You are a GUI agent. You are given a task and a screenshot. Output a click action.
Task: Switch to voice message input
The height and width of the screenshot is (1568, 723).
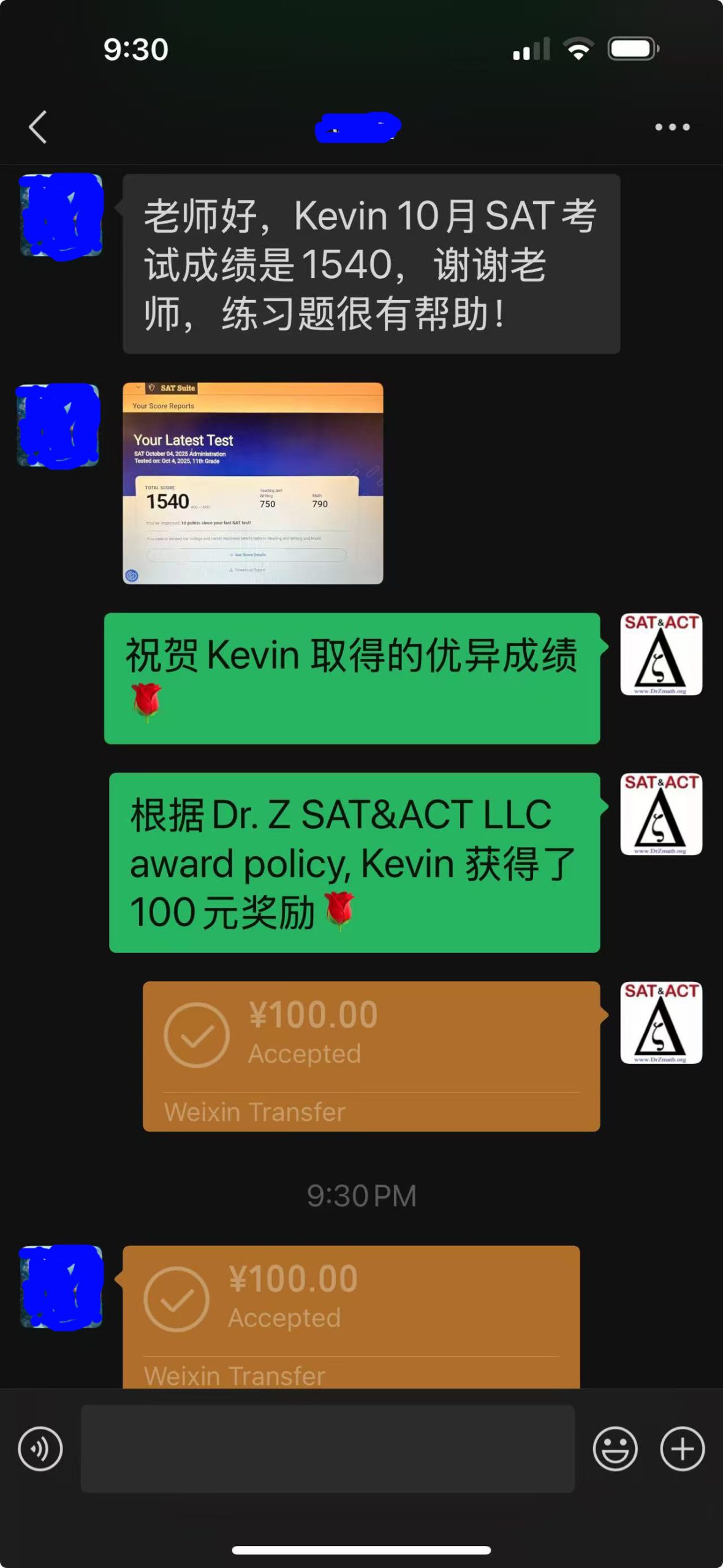(40, 1449)
